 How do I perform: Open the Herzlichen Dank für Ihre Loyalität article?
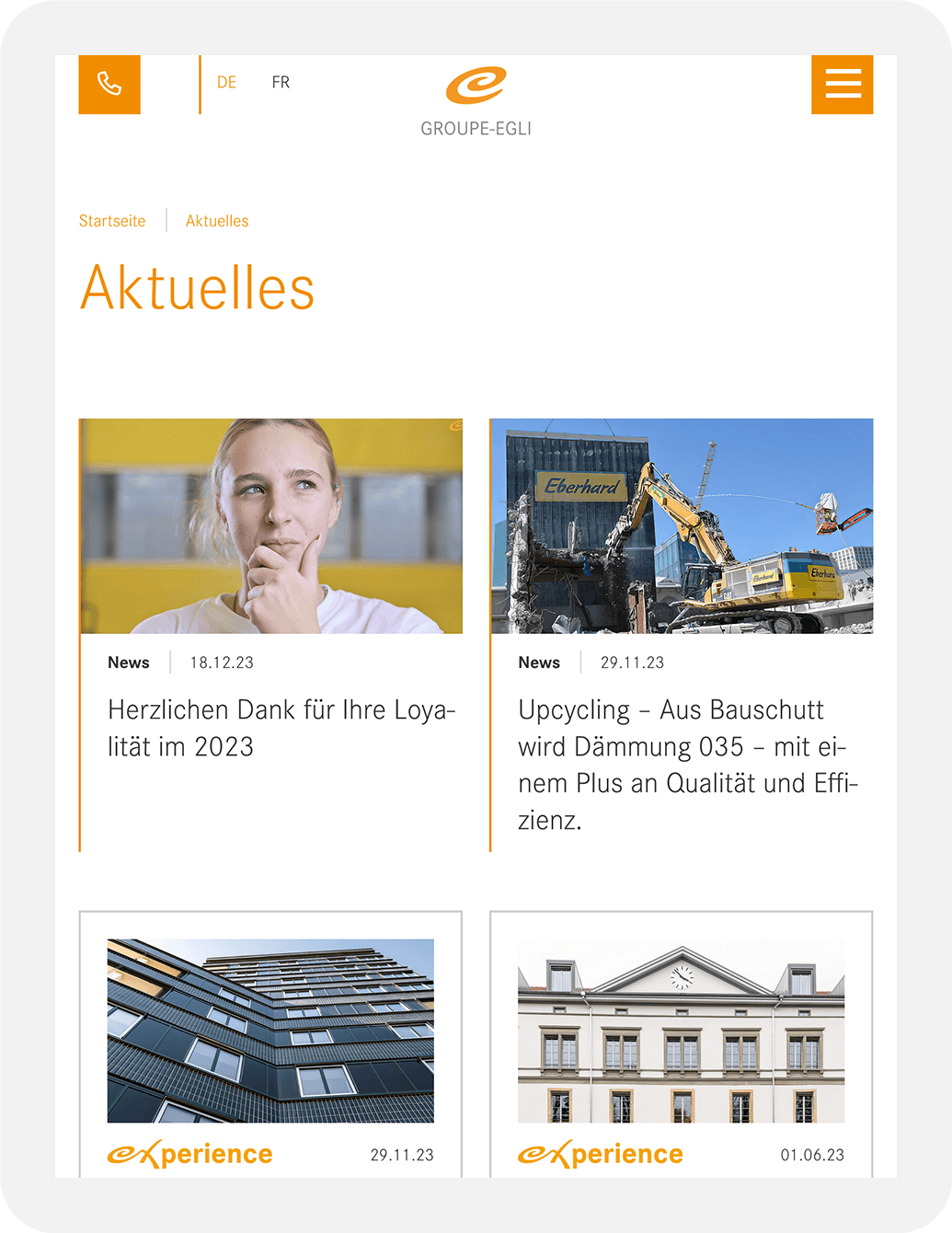pos(281,728)
